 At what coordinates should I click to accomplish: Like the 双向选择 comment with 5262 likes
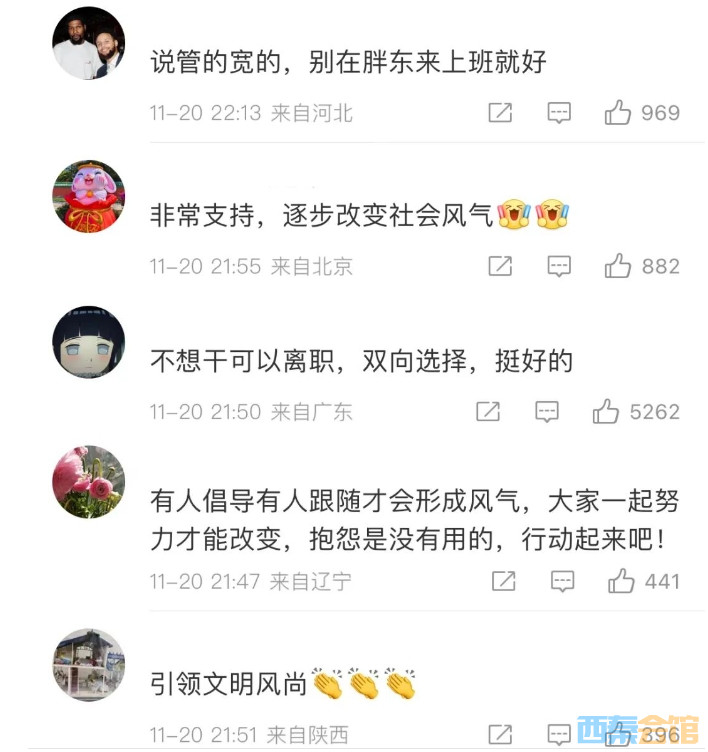pos(606,411)
